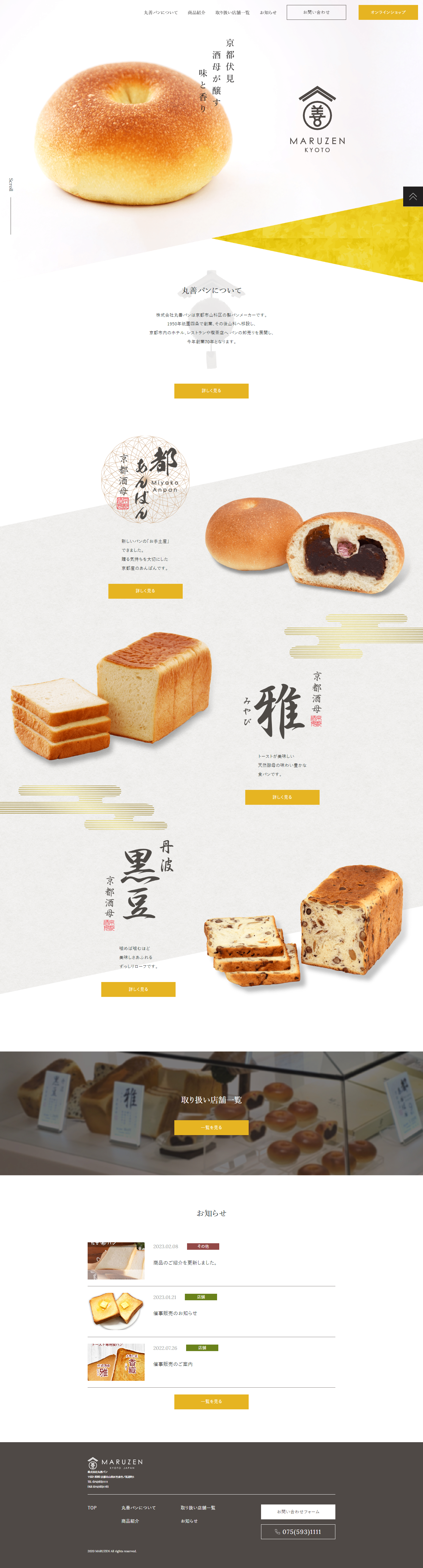Open 商品紹介 in top navigation

click(x=196, y=12)
